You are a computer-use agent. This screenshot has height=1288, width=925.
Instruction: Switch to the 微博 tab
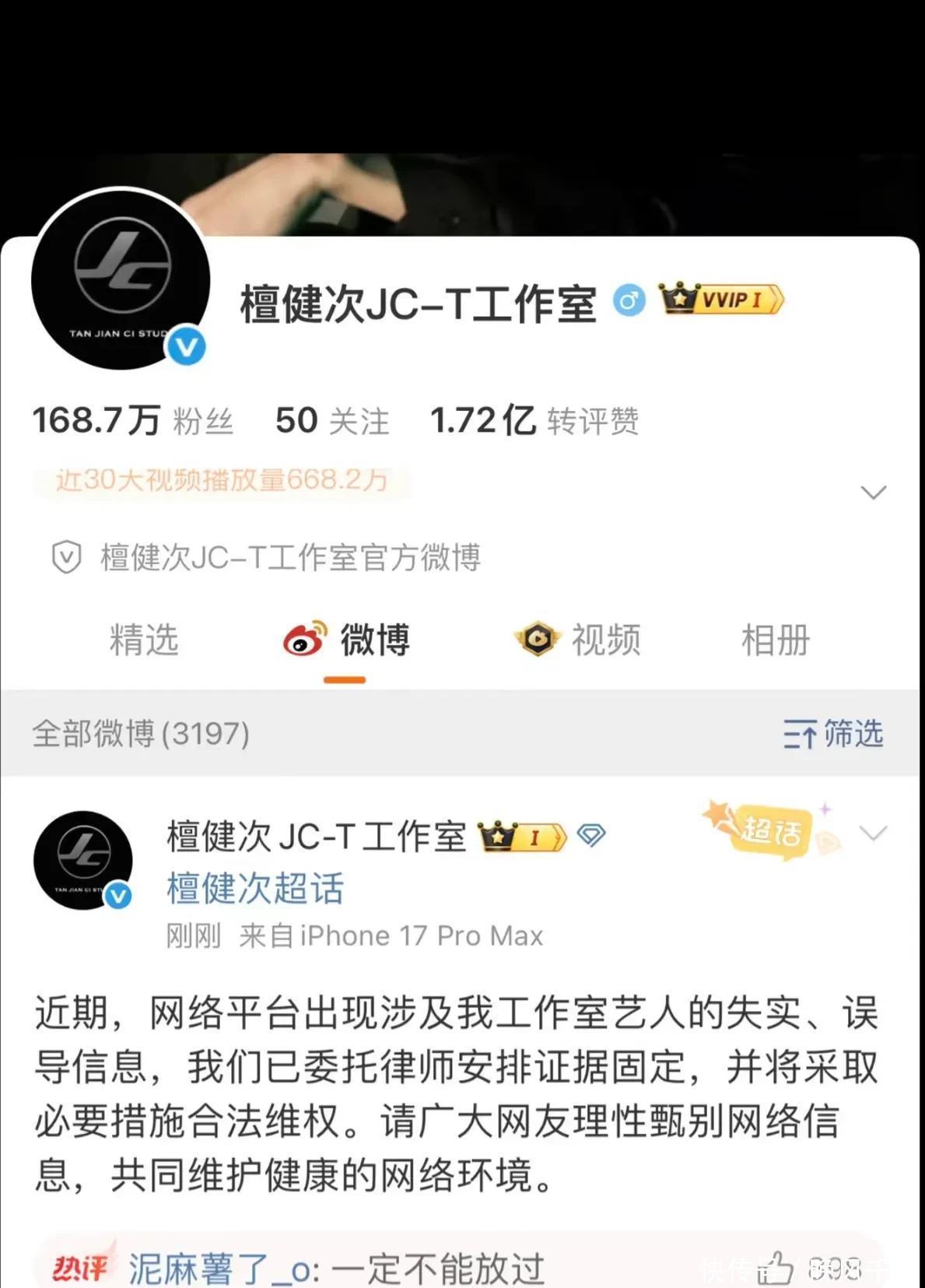347,640
